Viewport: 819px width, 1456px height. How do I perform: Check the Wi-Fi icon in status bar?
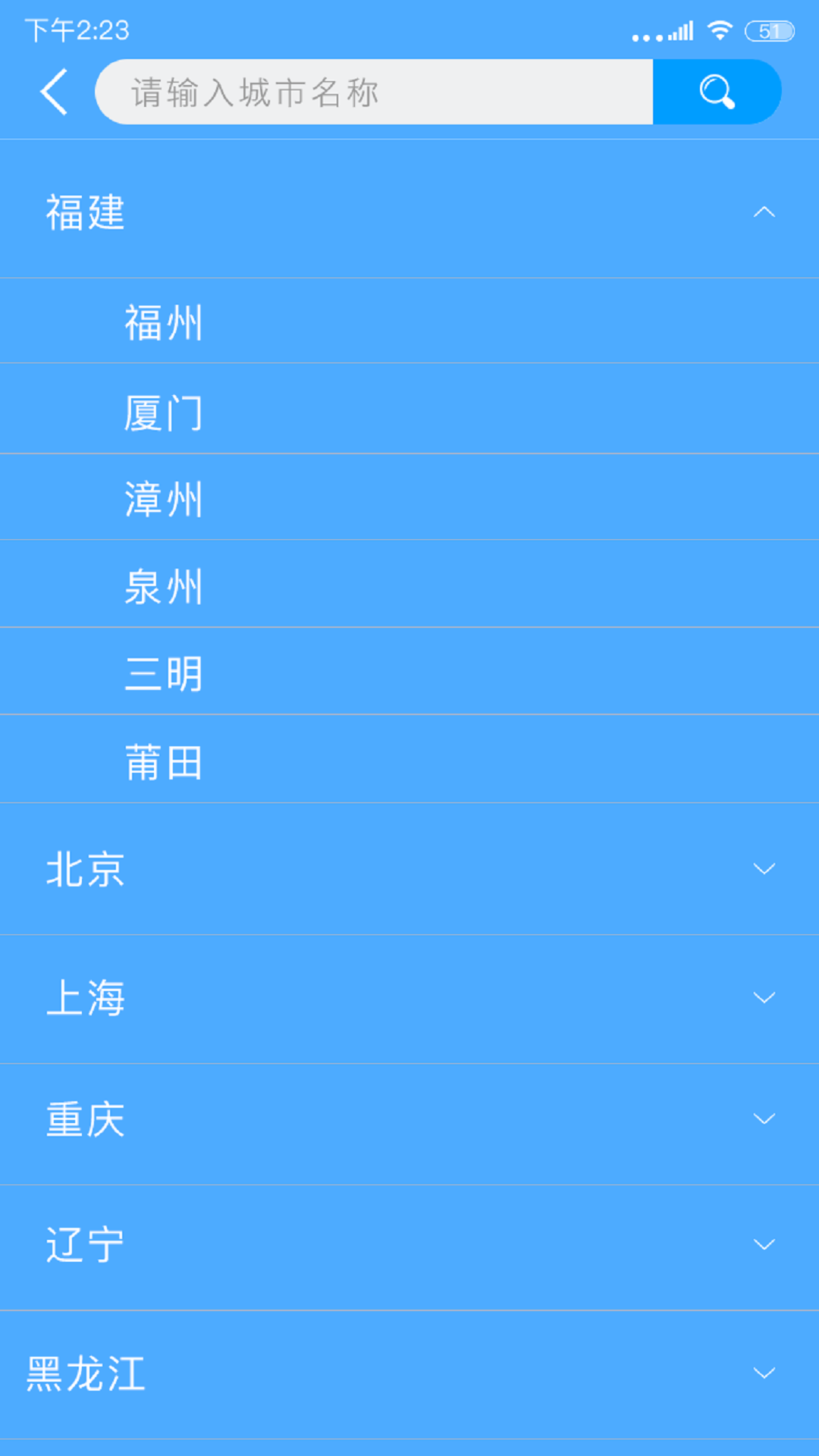715,29
